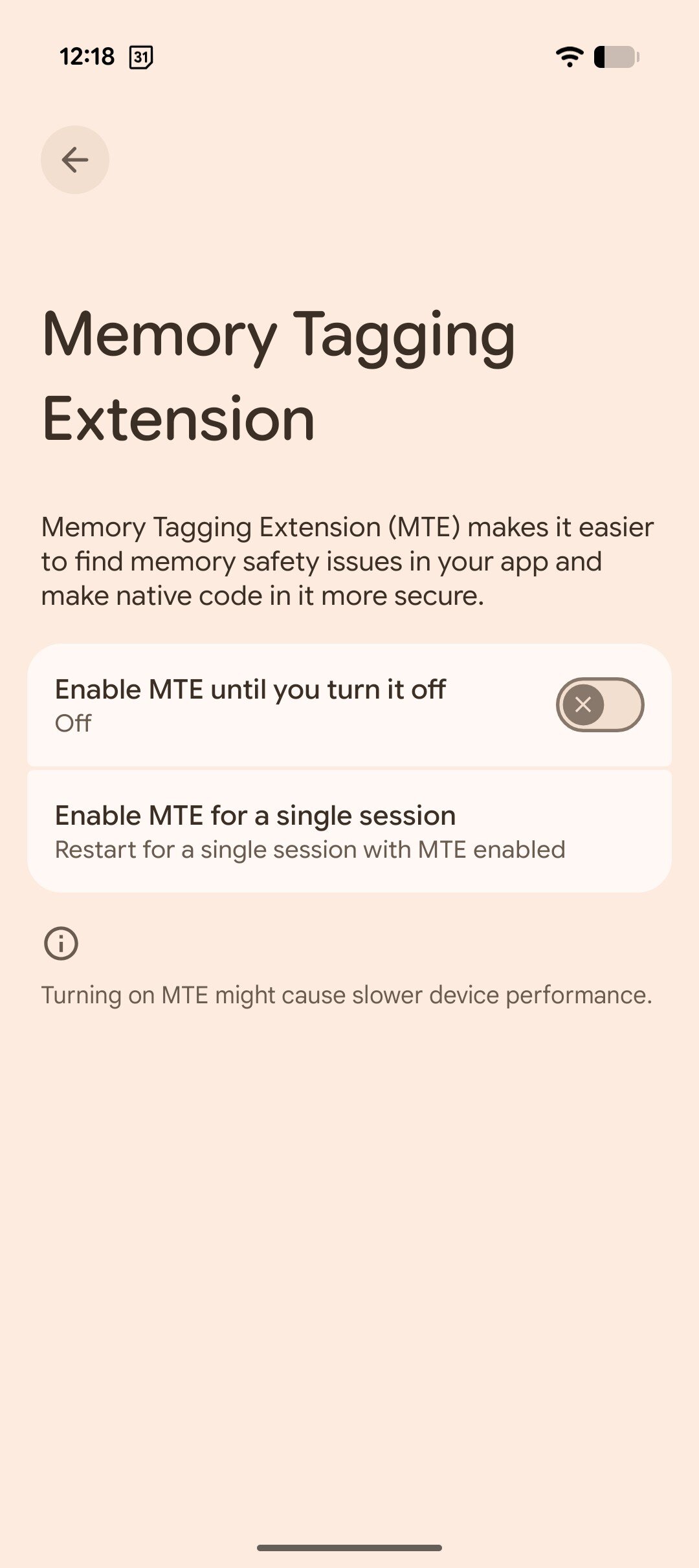This screenshot has width=699, height=1568.
Task: Click the Wi-Fi status icon
Action: click(x=569, y=57)
